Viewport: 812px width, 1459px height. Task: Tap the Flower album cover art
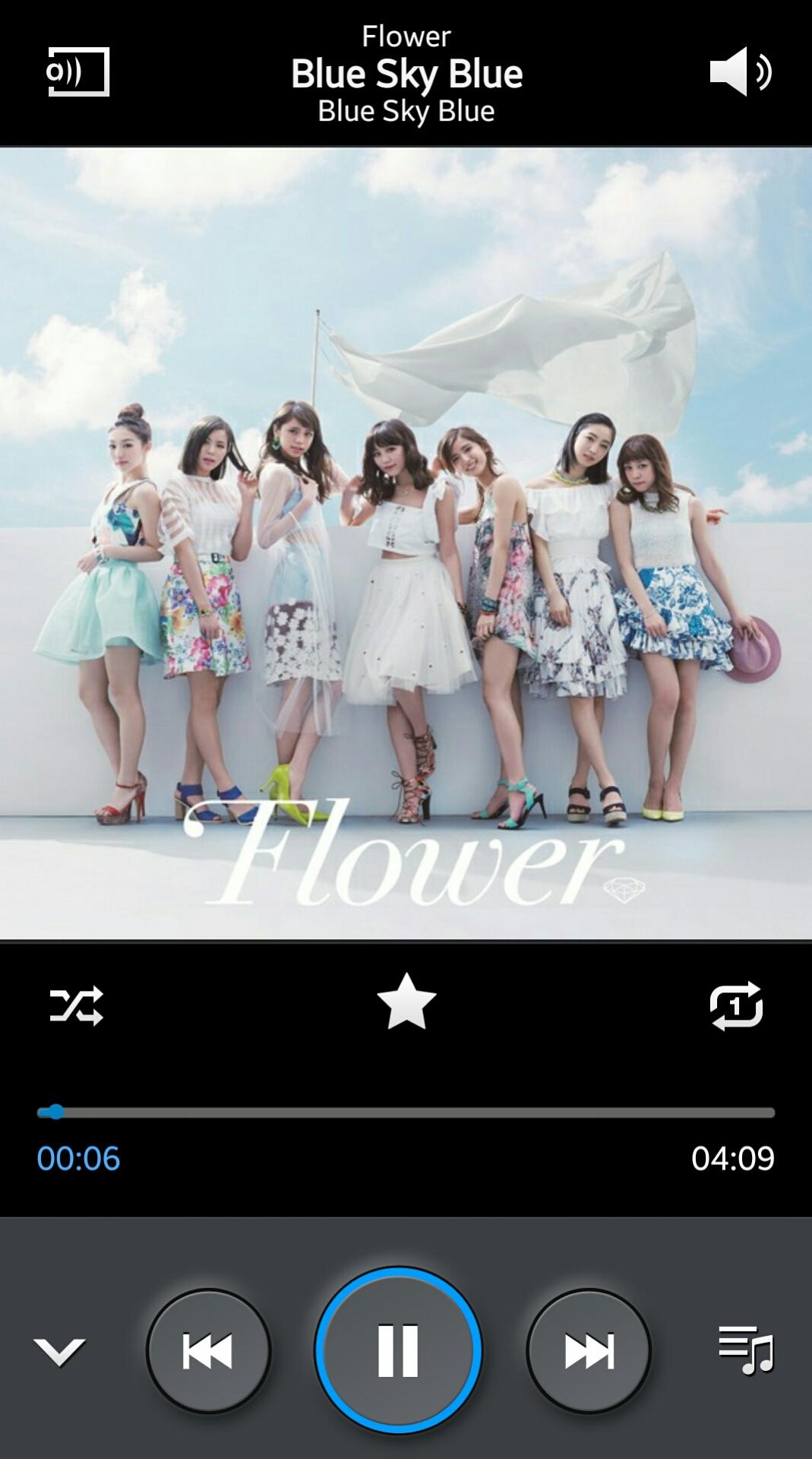[x=406, y=543]
